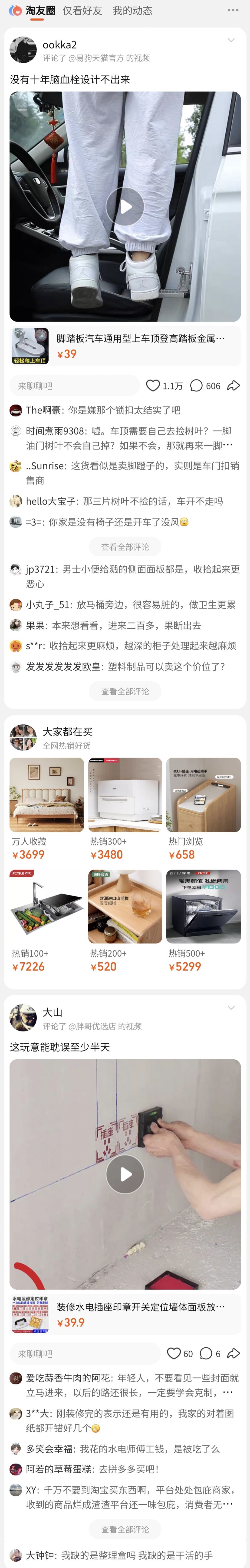View all comments below =3='s comment

pyautogui.click(x=125, y=547)
